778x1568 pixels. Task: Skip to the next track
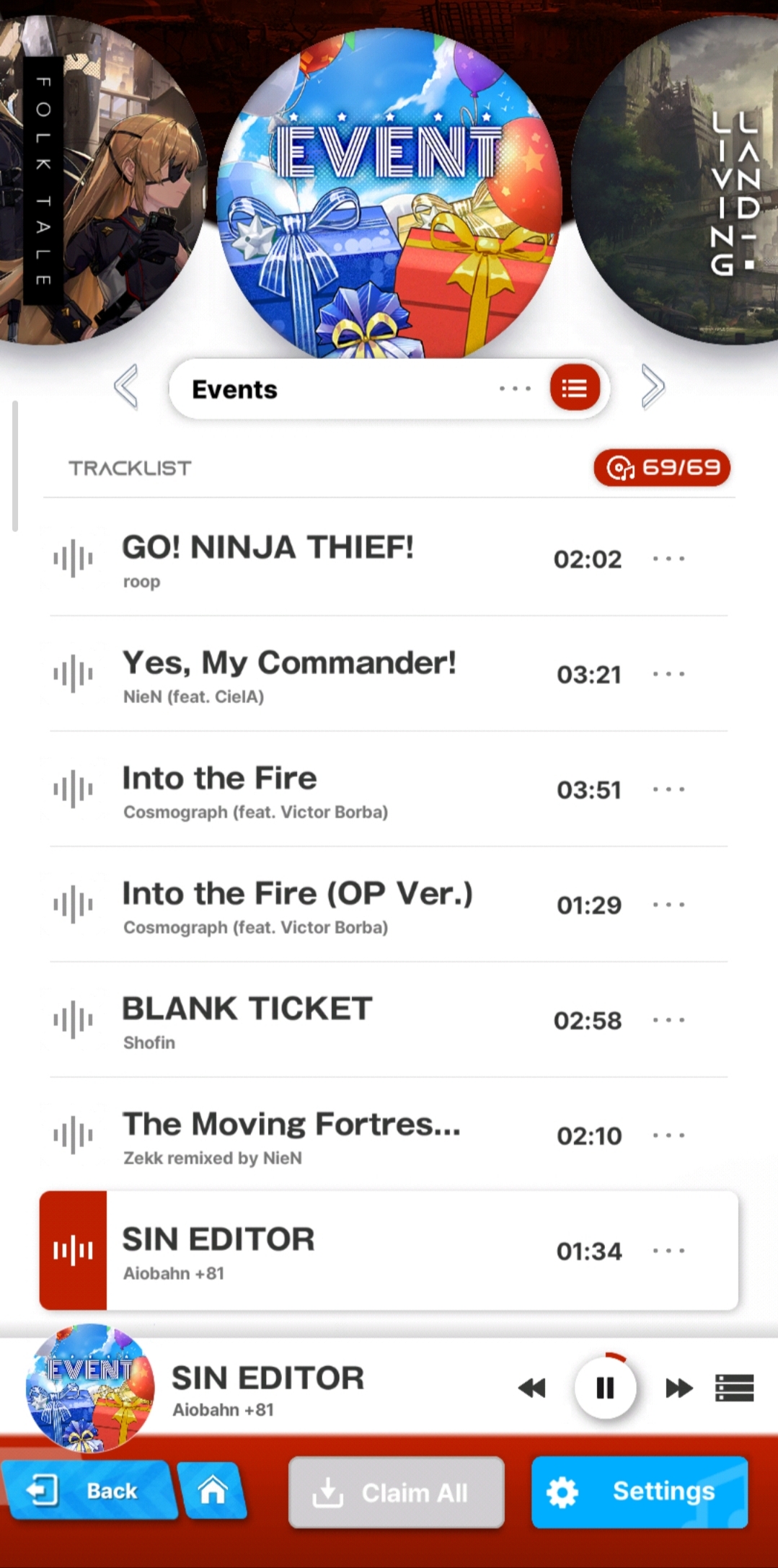click(678, 1388)
